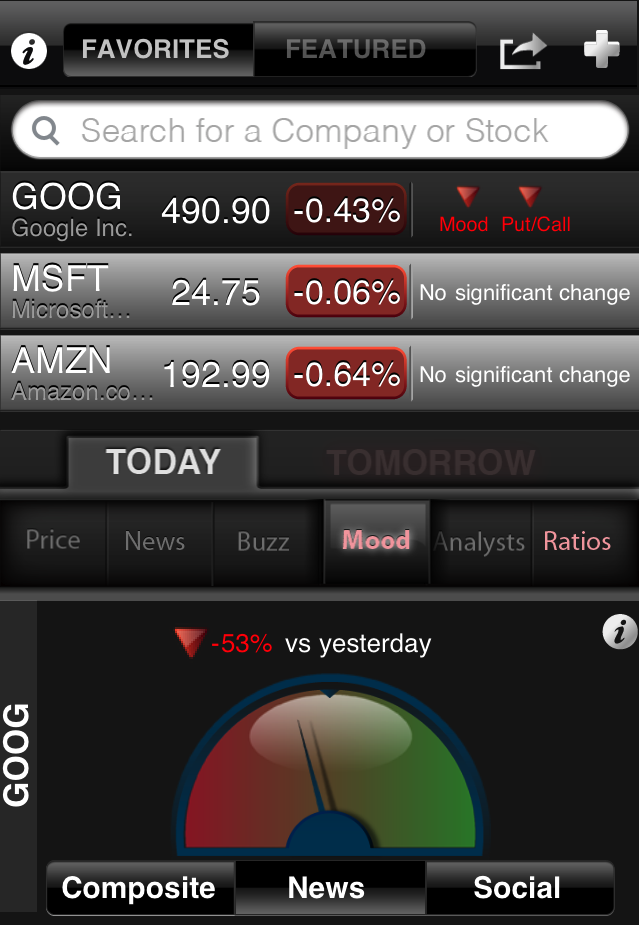639x925 pixels.
Task: Switch to the Today tab
Action: click(163, 462)
